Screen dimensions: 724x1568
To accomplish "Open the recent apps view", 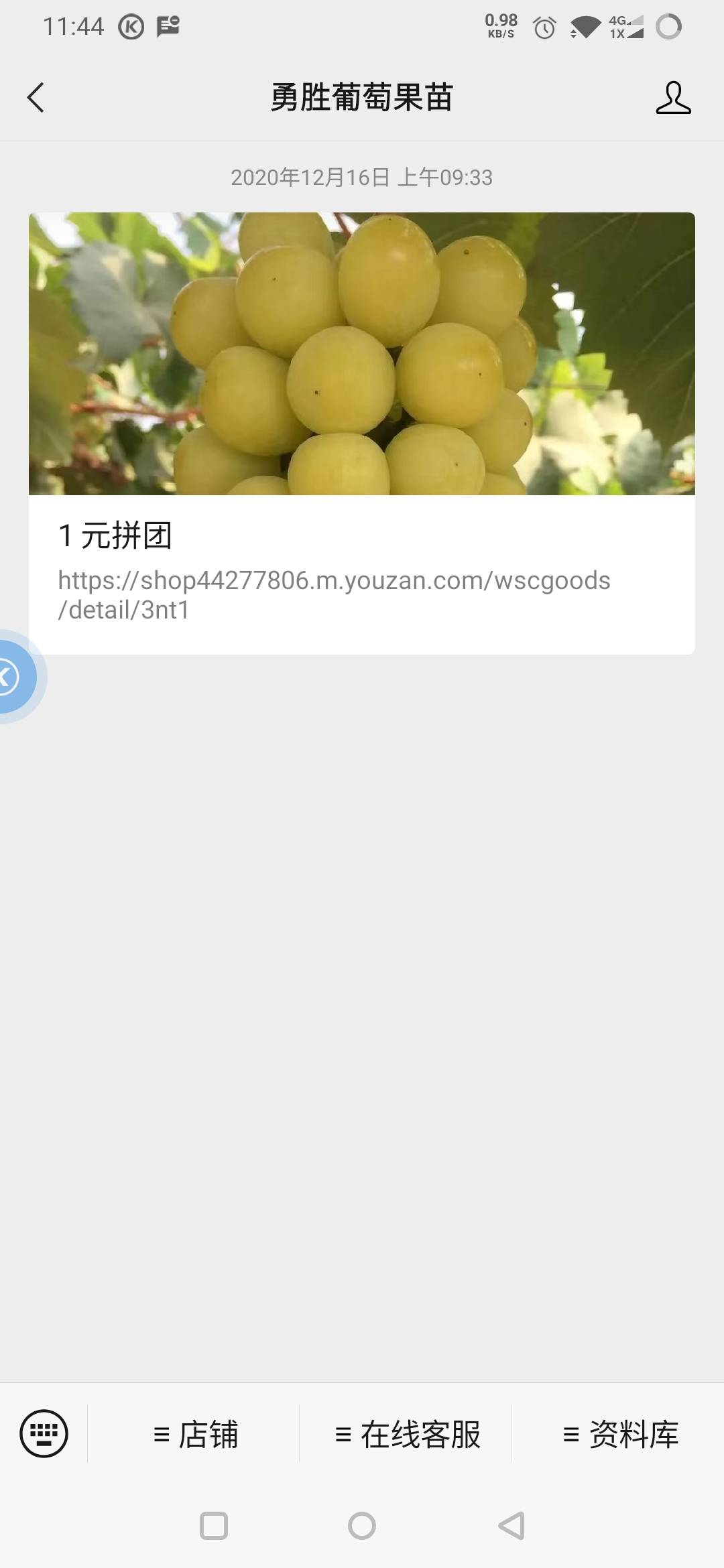I will pos(214,1526).
